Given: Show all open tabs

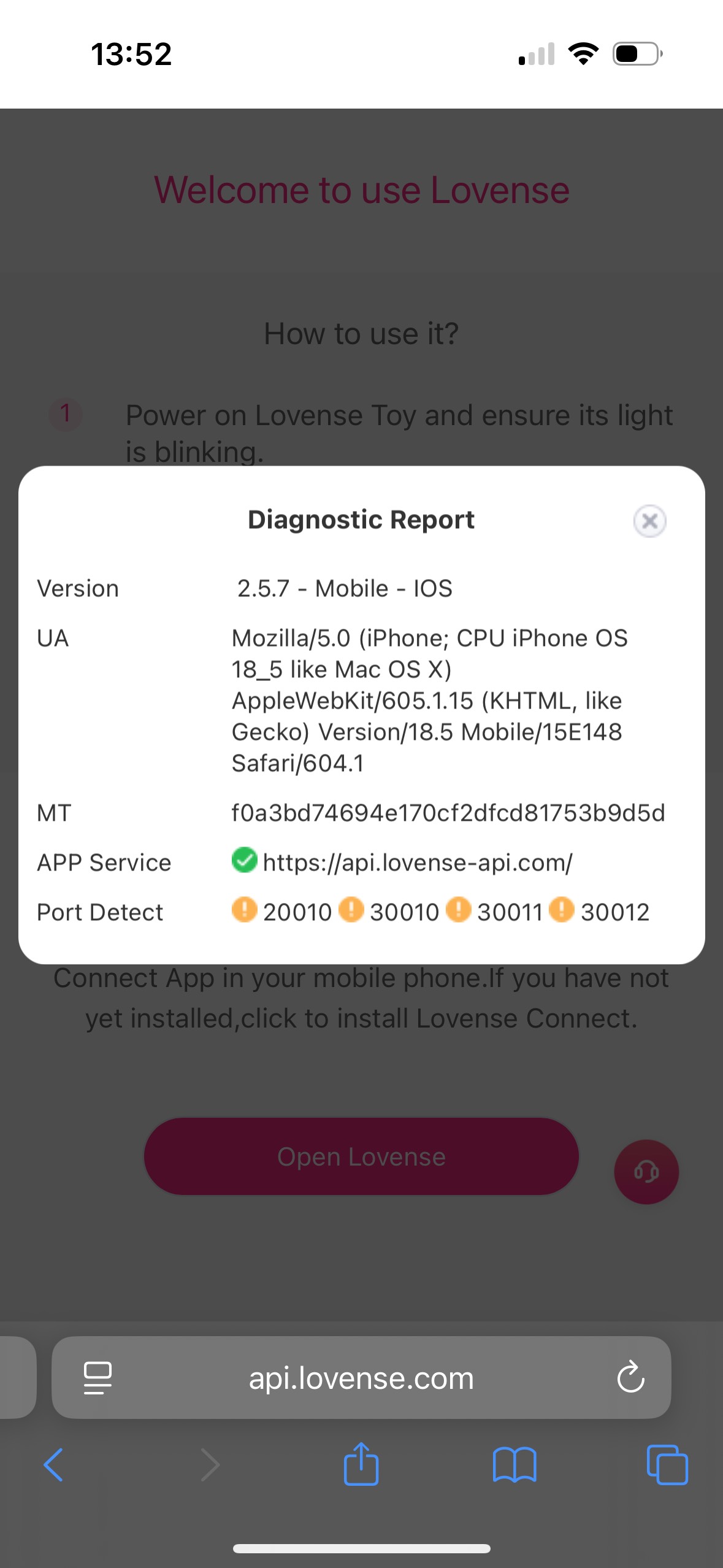Looking at the screenshot, I should pyautogui.click(x=667, y=1465).
